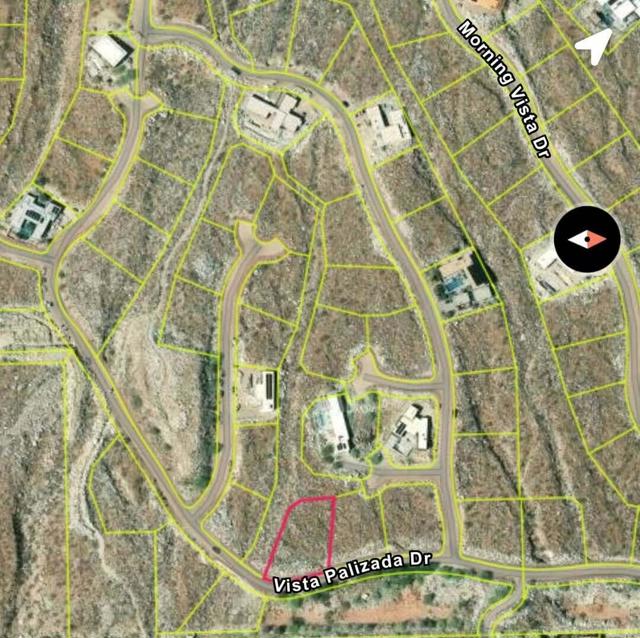Screen dimensions: 640x638
Task: Tap the compass button to reset orientation
Action: 588,240
